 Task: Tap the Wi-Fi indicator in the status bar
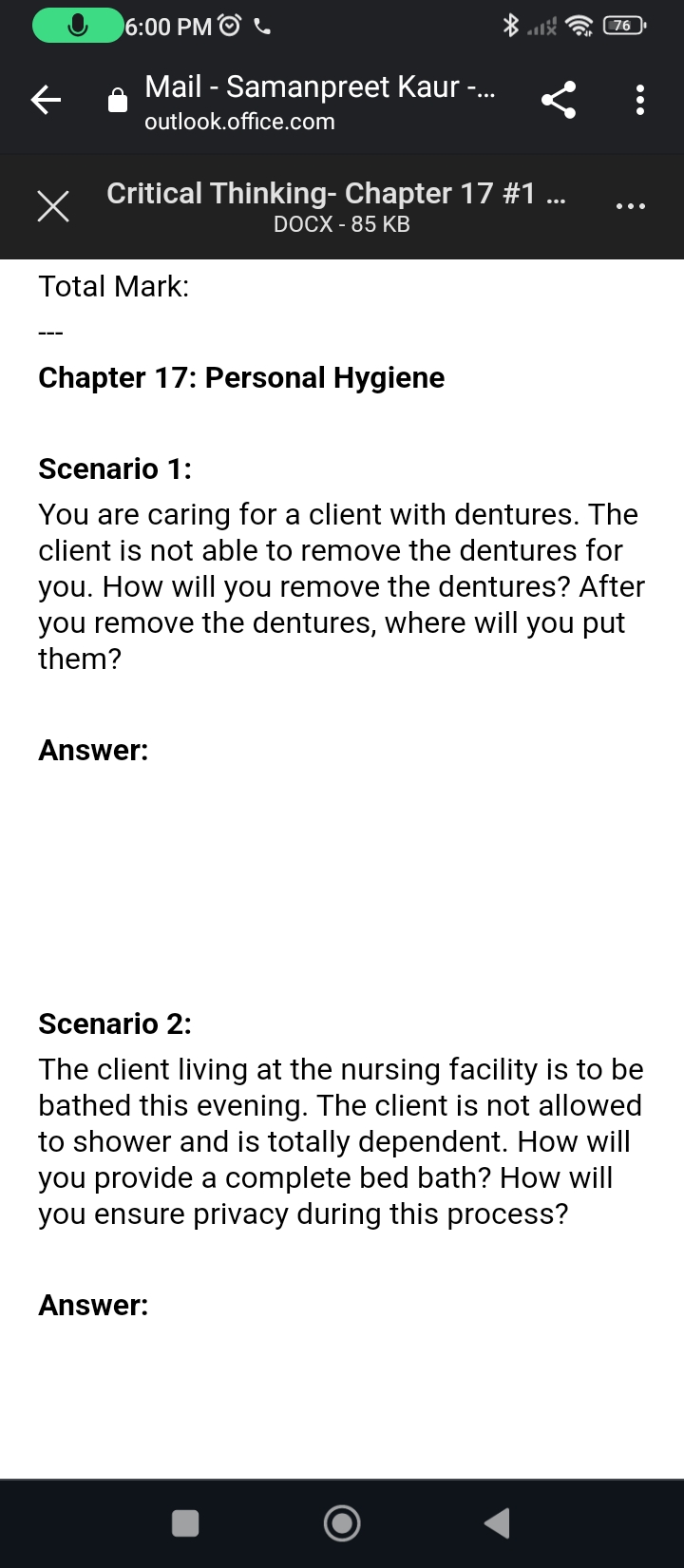579,26
